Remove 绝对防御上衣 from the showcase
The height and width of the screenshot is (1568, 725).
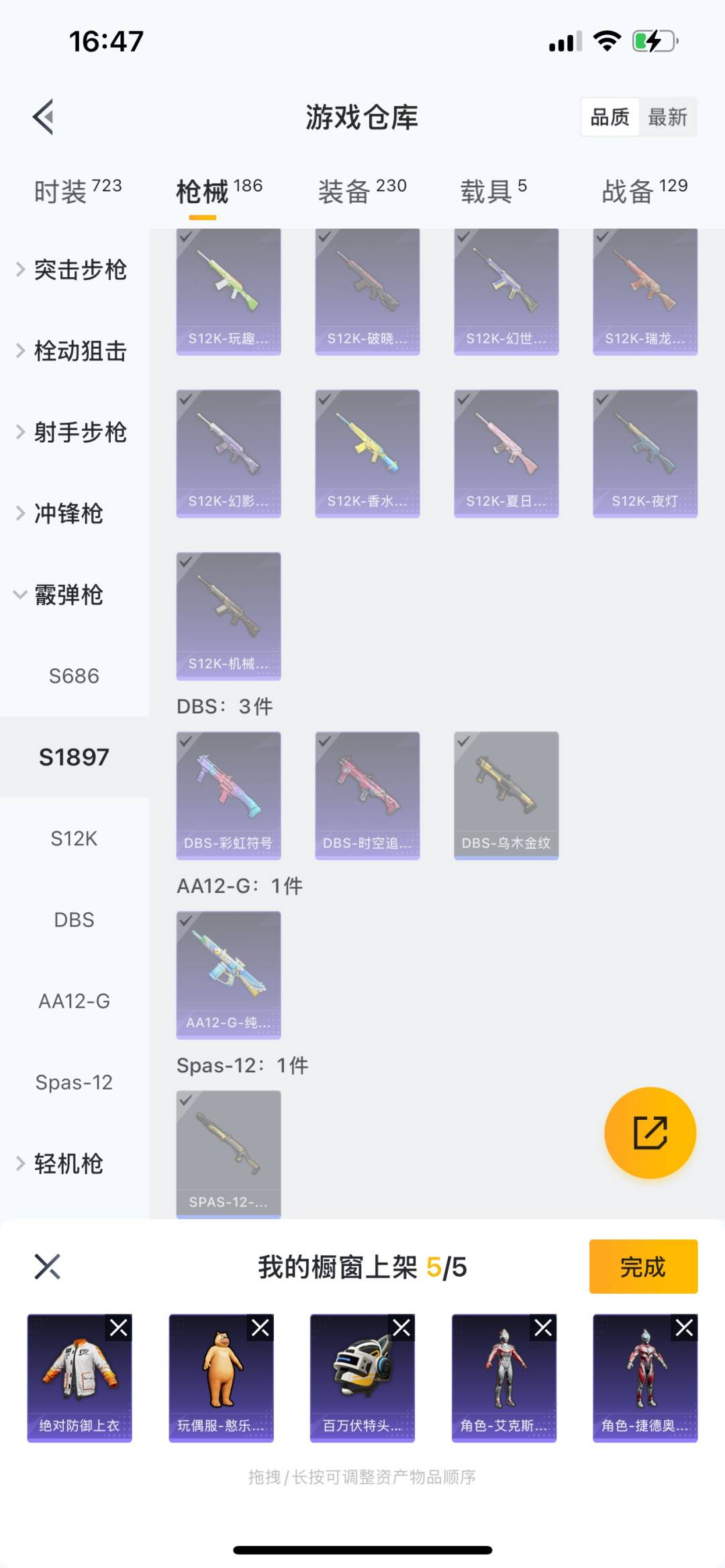tap(119, 1328)
